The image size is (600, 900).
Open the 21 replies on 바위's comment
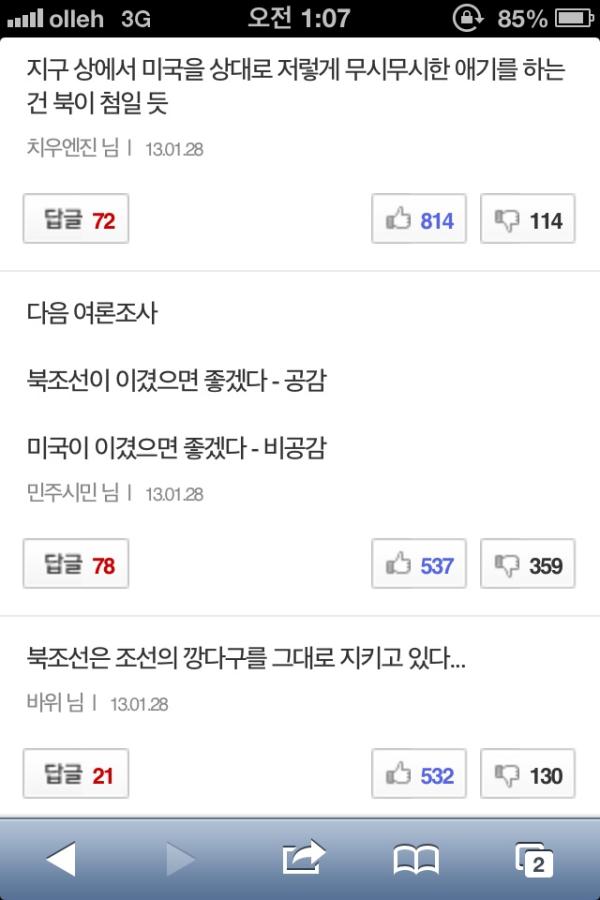[76, 775]
